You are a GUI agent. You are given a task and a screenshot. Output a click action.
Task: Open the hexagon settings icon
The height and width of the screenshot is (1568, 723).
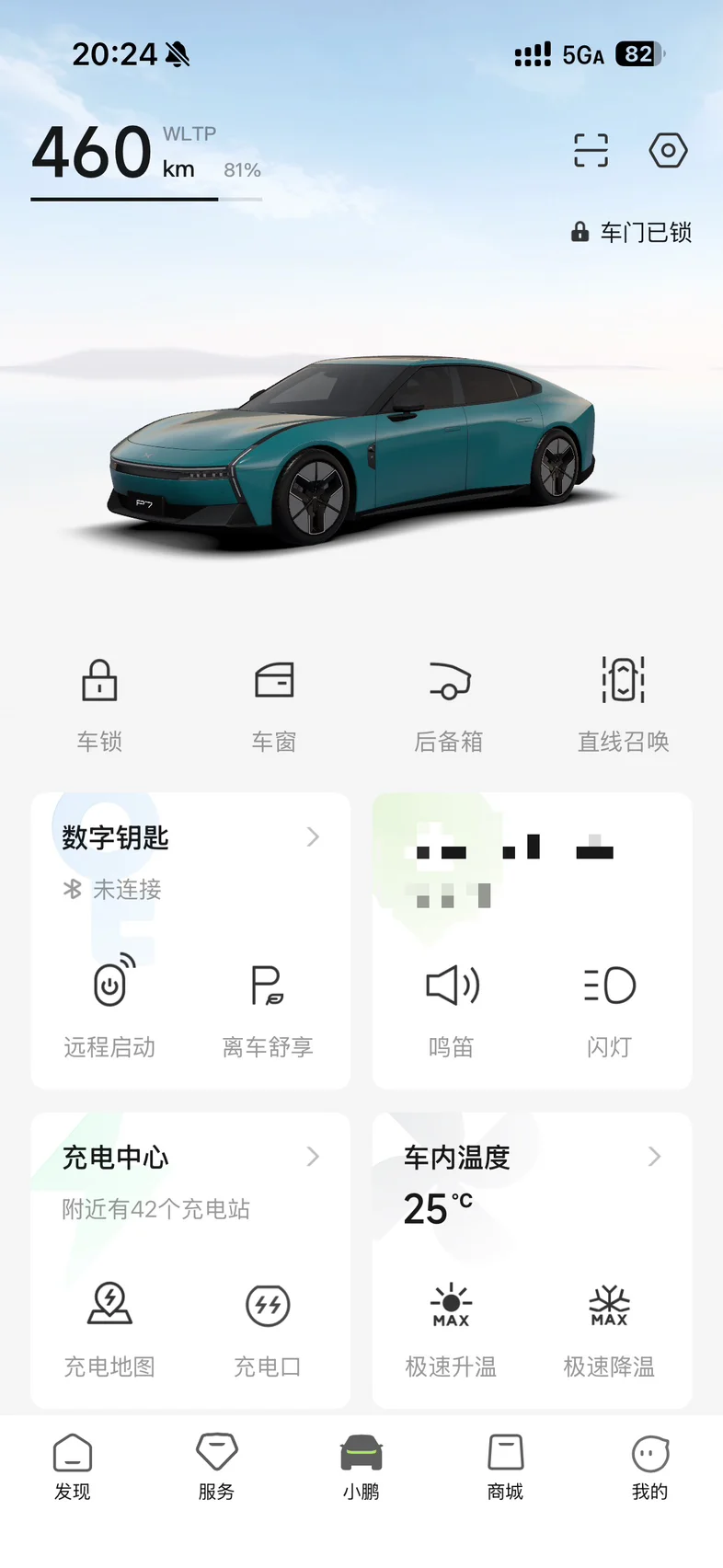coord(668,150)
